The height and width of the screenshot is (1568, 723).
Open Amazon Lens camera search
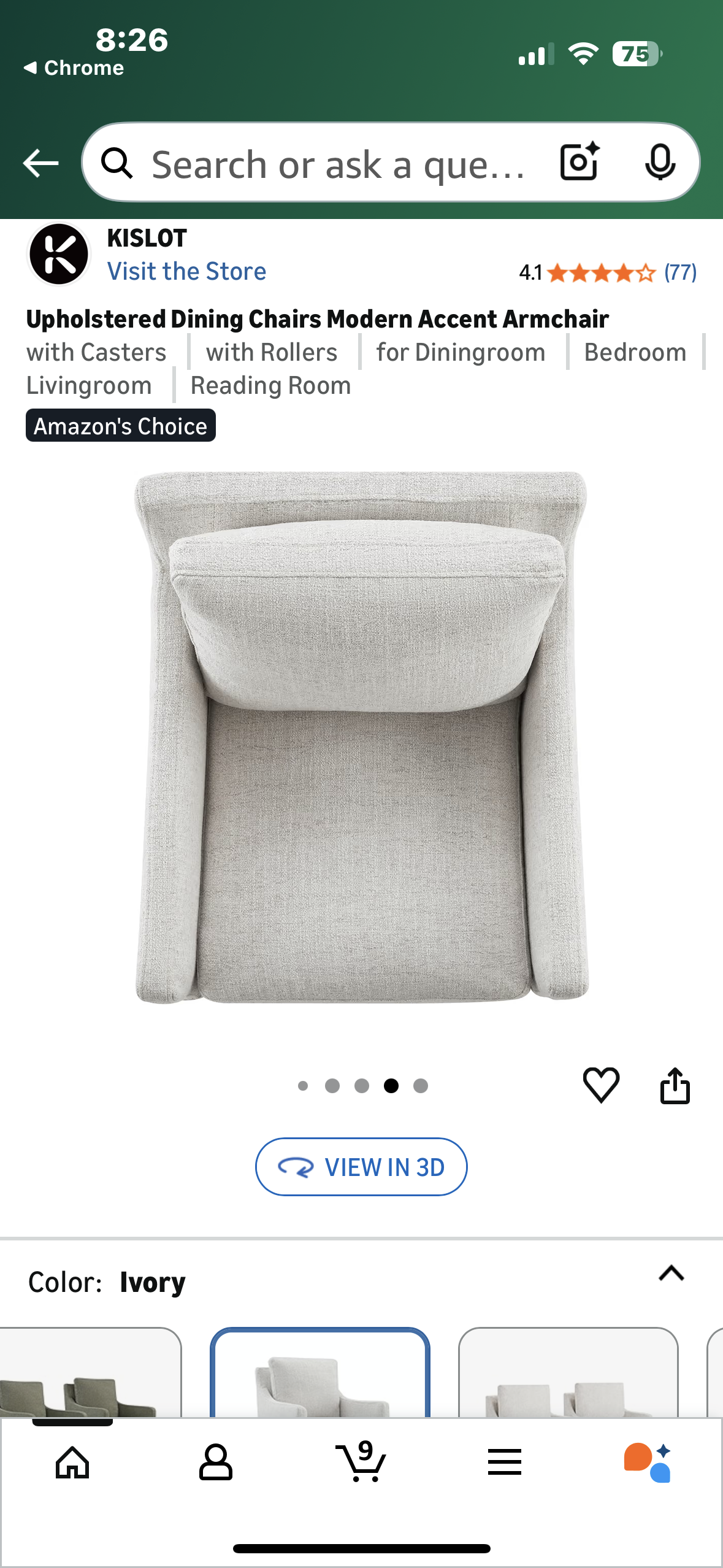579,162
